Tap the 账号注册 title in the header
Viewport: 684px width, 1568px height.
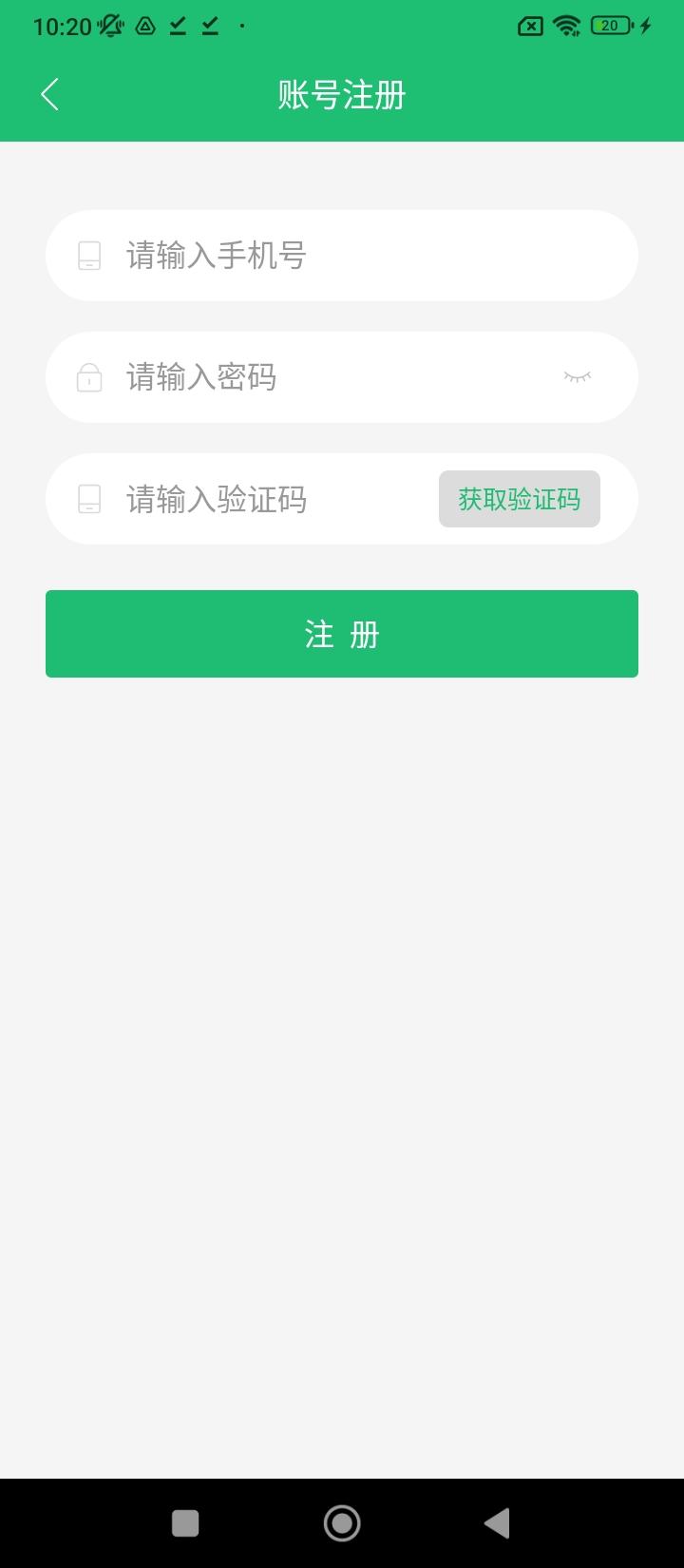(341, 94)
